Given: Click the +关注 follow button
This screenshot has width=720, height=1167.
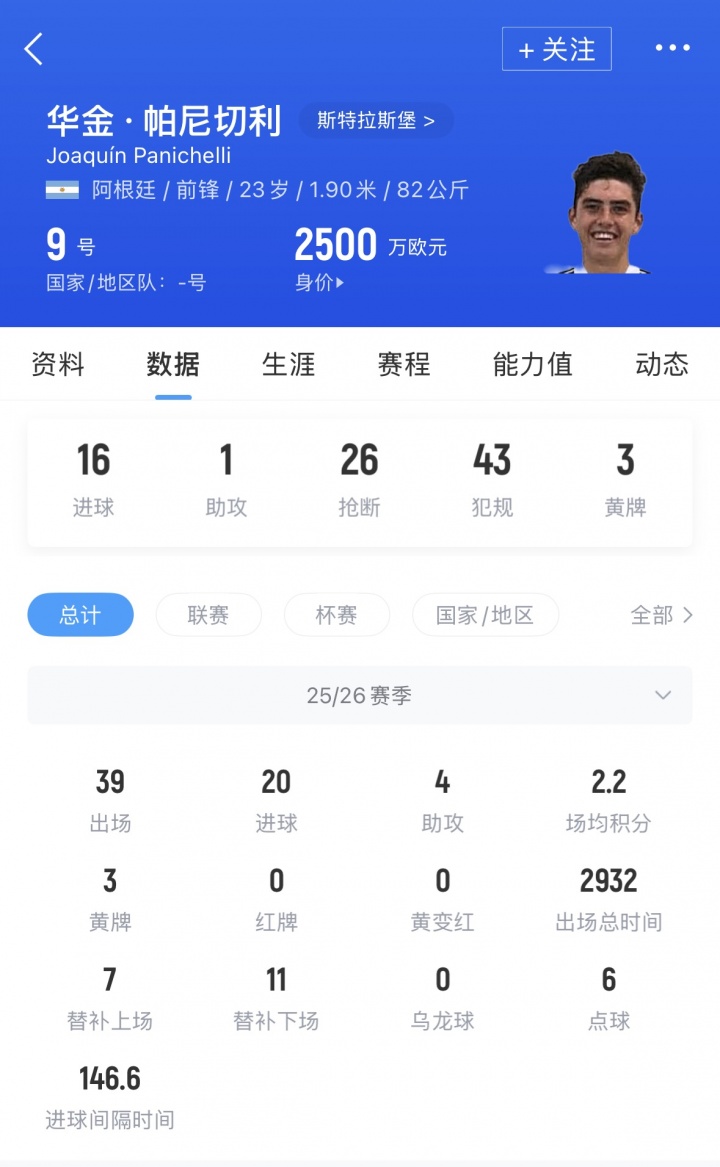Looking at the screenshot, I should (556, 49).
